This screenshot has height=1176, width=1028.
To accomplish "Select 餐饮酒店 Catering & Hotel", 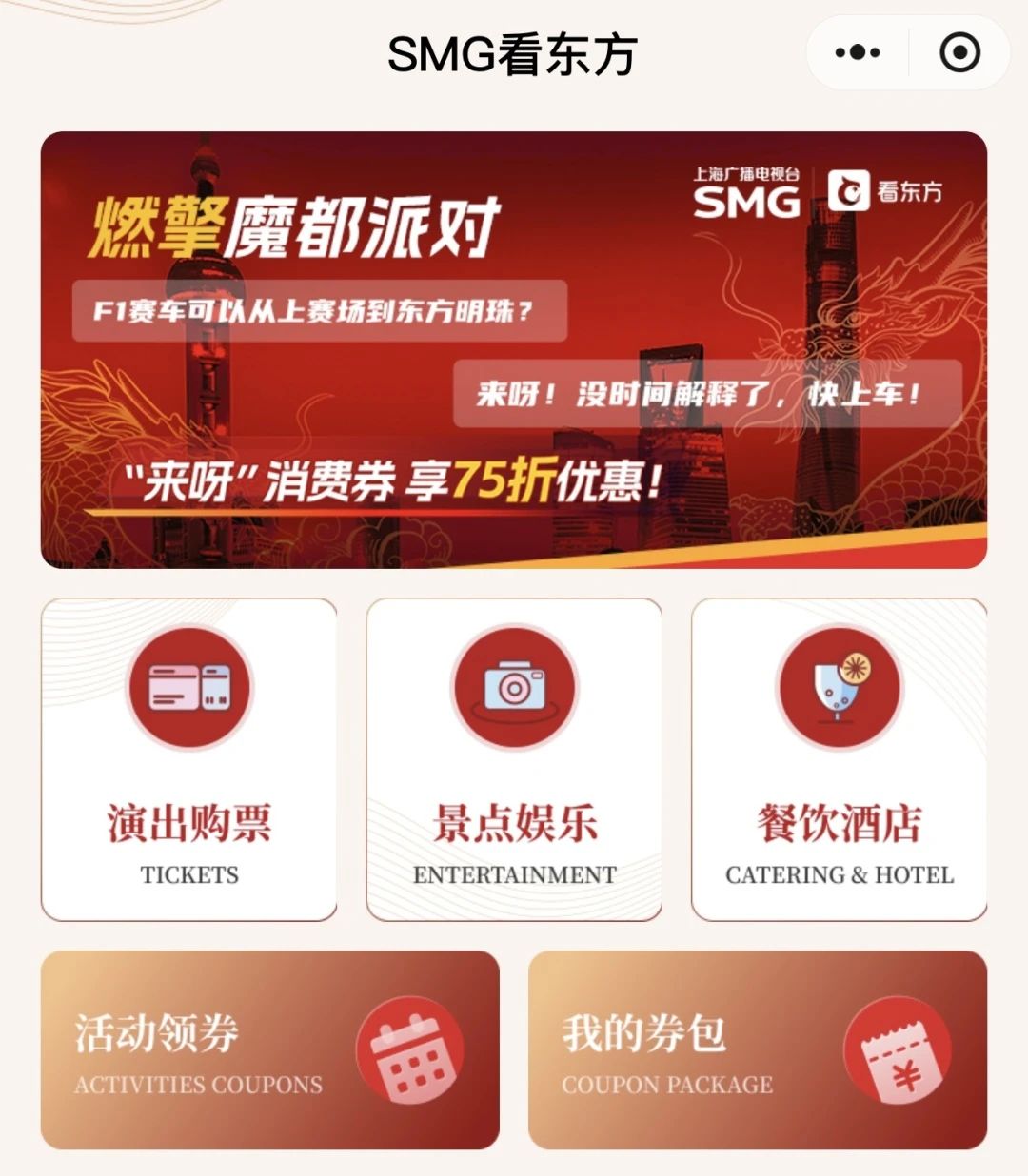I will click(839, 759).
